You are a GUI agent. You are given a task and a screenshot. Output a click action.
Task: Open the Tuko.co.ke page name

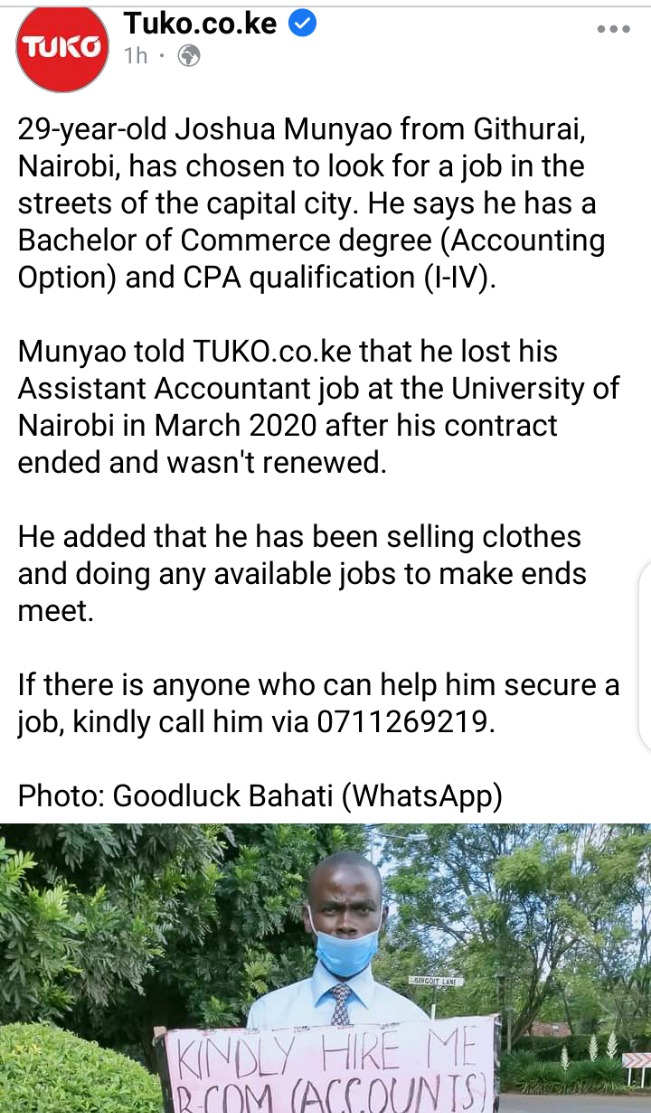coord(199,23)
